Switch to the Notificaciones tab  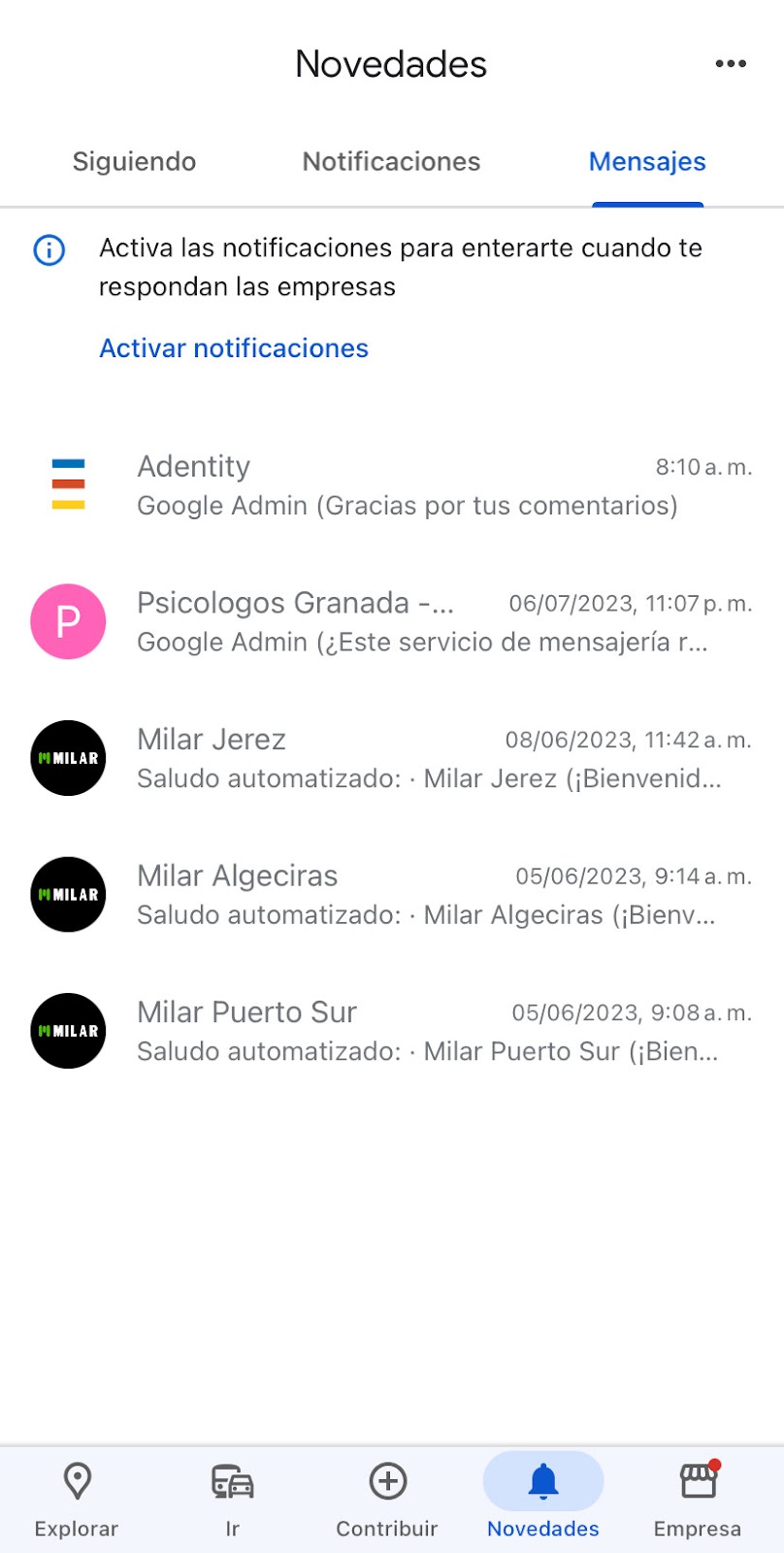[x=391, y=161]
